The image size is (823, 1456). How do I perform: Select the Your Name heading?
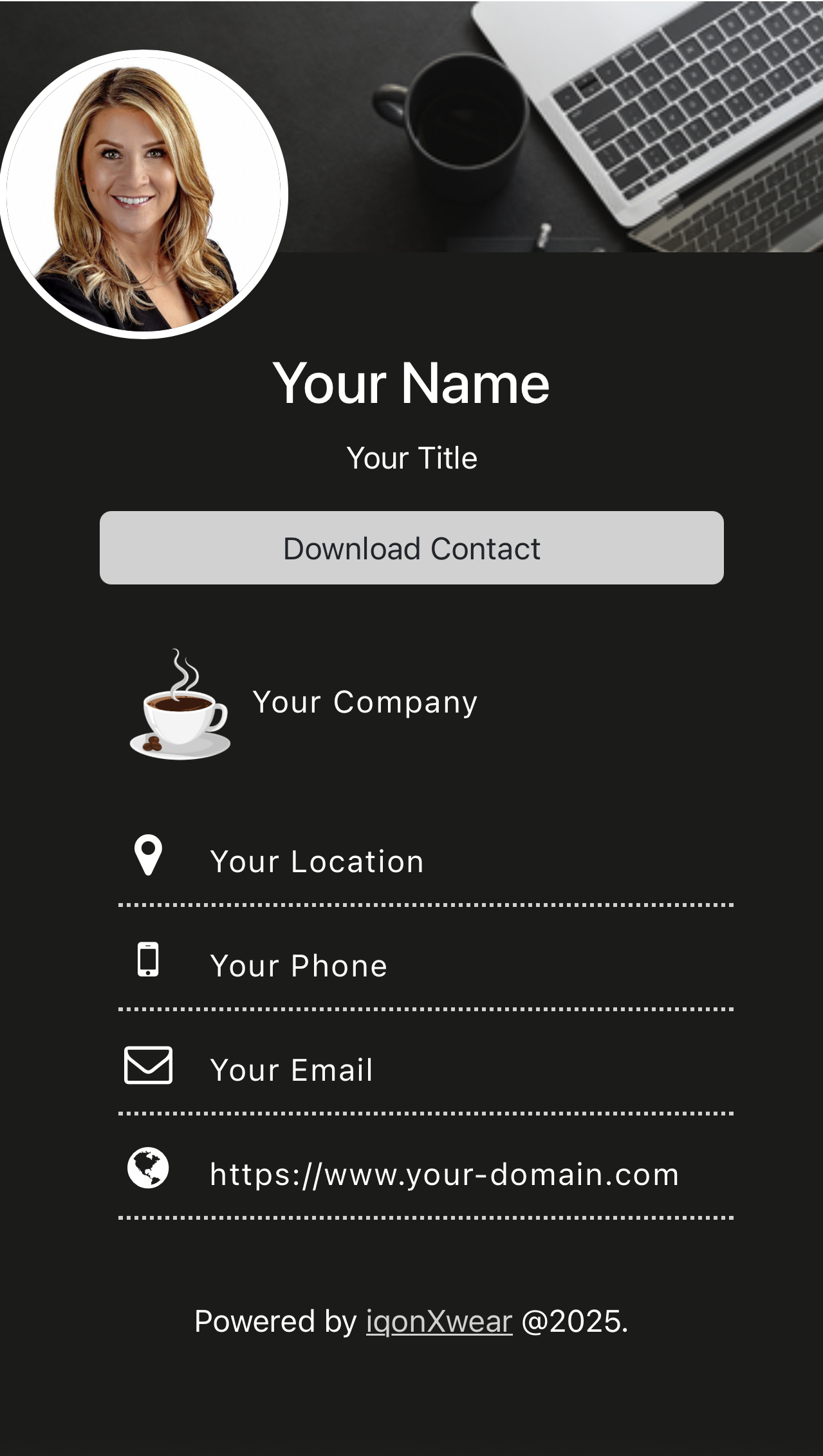click(412, 384)
